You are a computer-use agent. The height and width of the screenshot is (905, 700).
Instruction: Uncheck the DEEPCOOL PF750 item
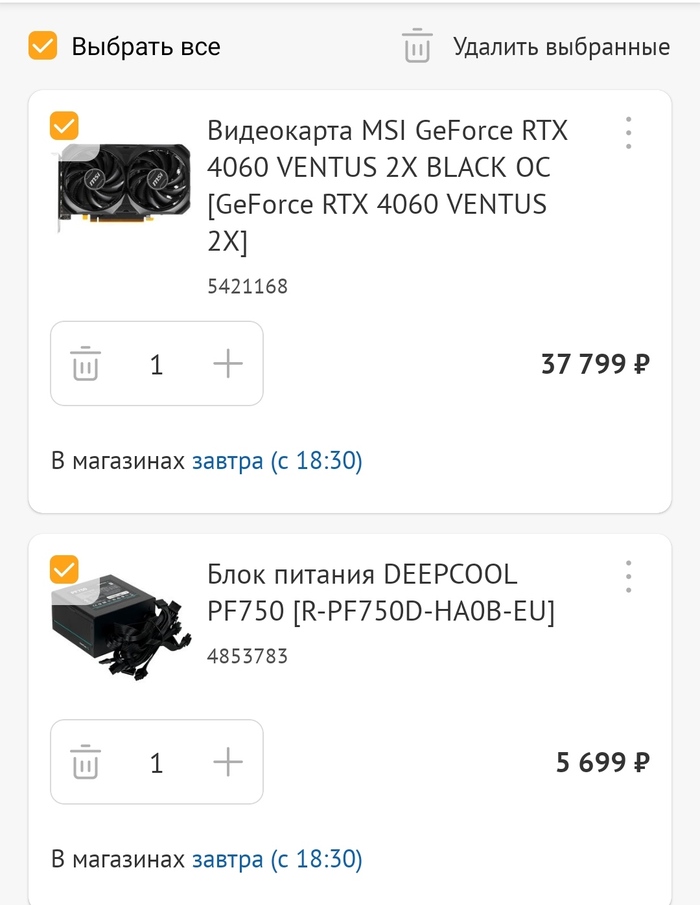pyautogui.click(x=64, y=570)
